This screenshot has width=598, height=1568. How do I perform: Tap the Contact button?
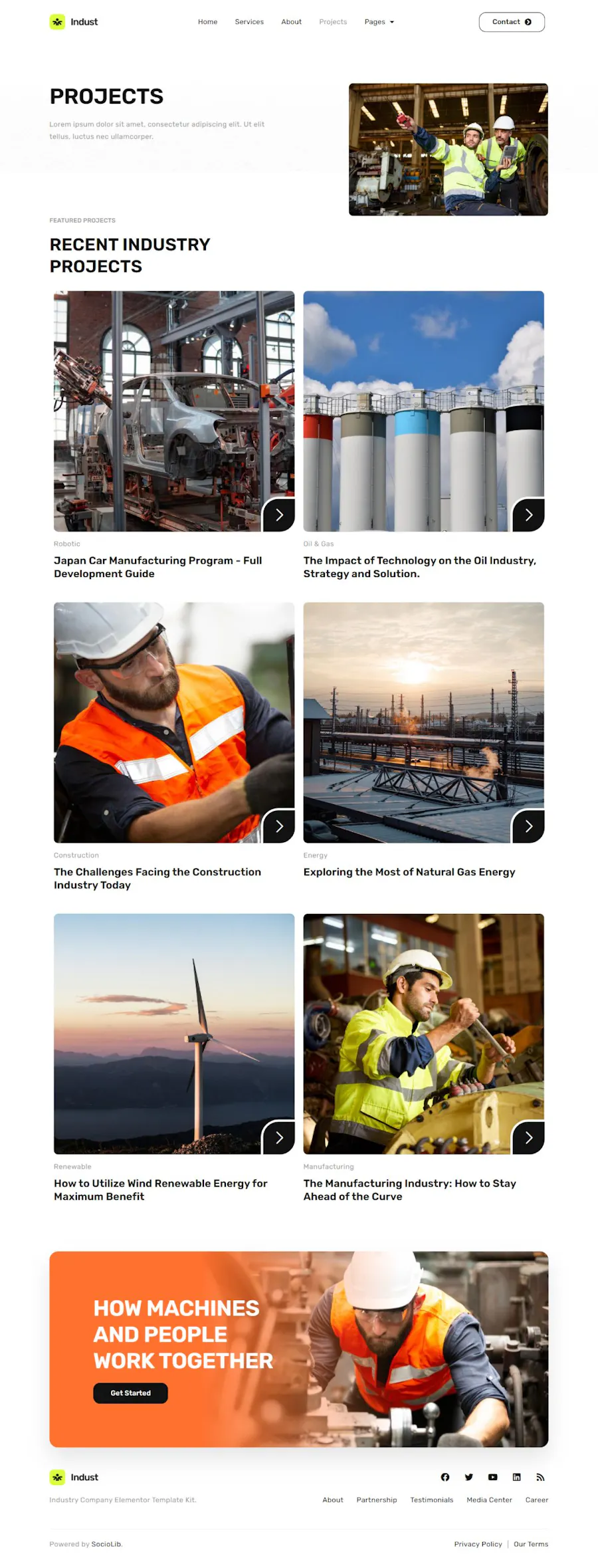coord(511,22)
